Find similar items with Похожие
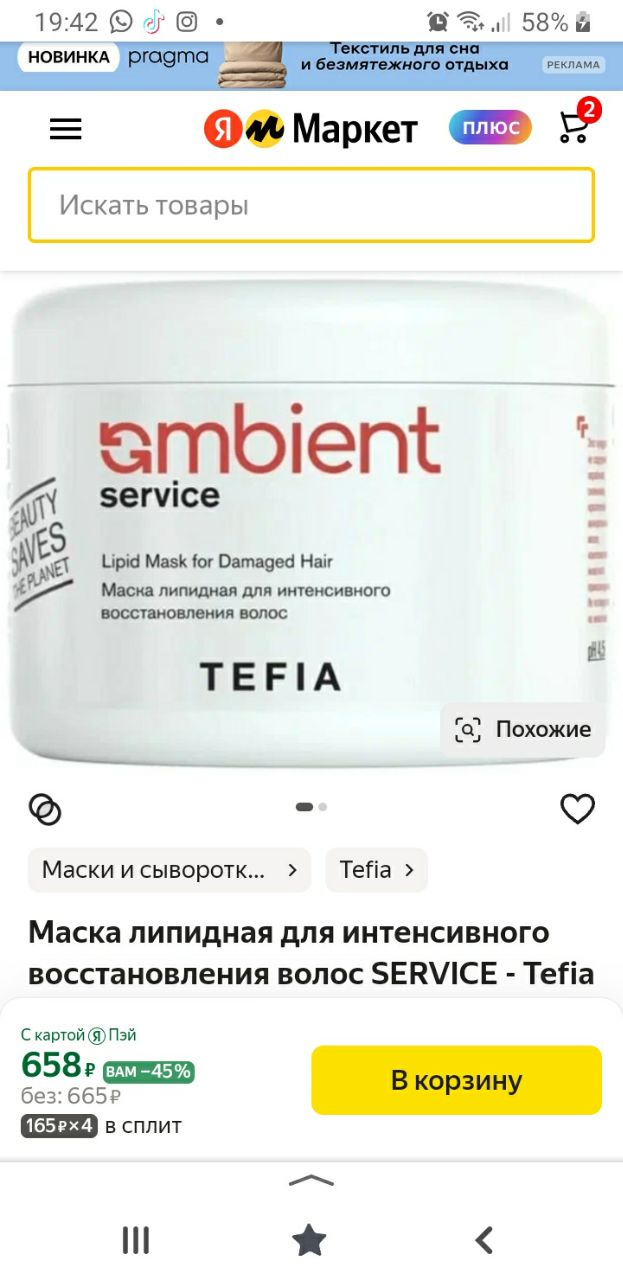Image resolution: width=623 pixels, height=1280 pixels. [523, 729]
